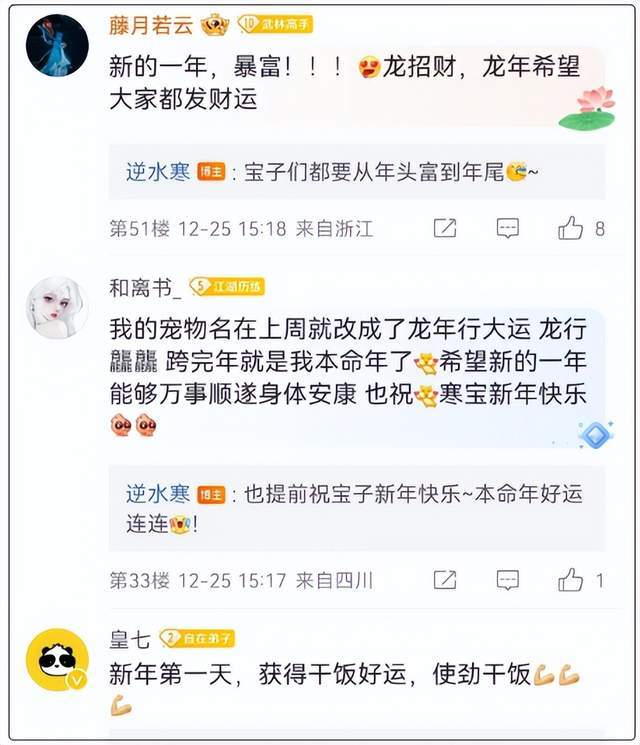Like 藤月若云's comment on floor 51

571,228
